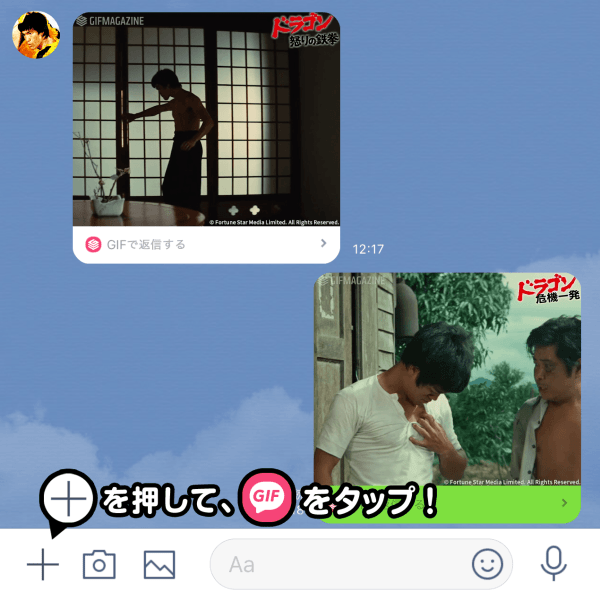Image resolution: width=600 pixels, height=600 pixels.
Task: Tap the GIFで返信する row
Action: pos(205,244)
